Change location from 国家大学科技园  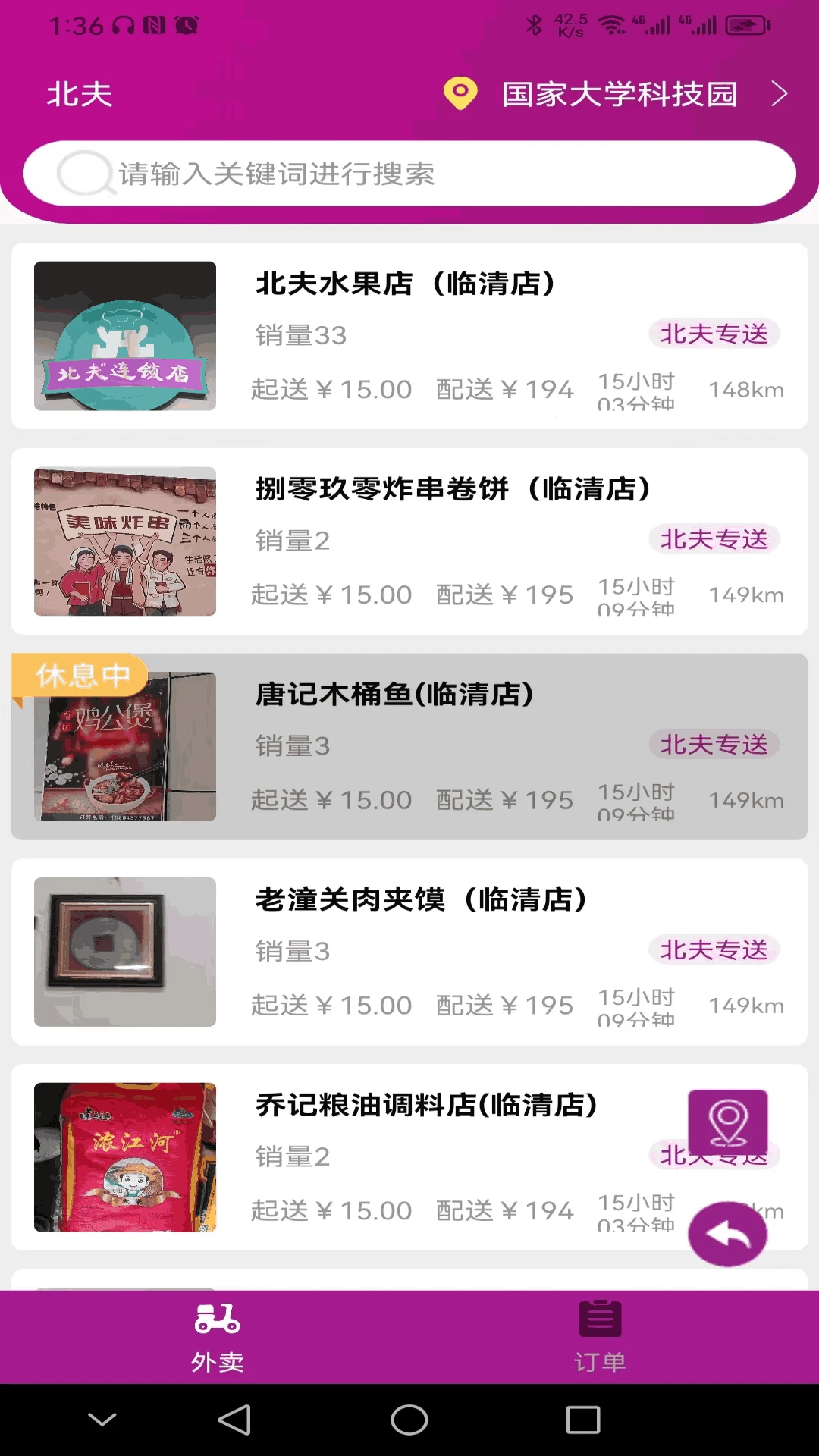[618, 94]
